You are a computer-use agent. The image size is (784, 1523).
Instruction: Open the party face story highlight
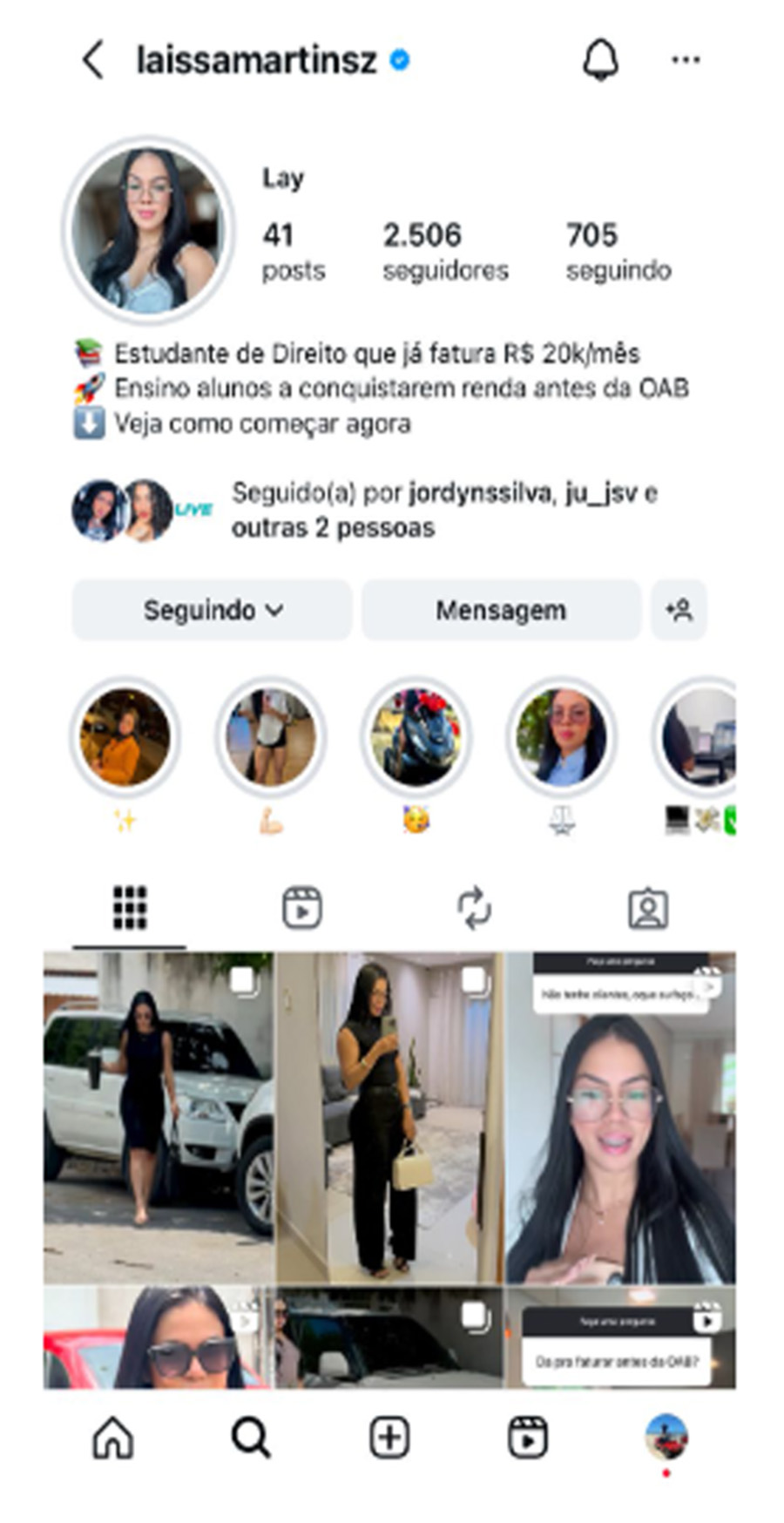pos(416,737)
